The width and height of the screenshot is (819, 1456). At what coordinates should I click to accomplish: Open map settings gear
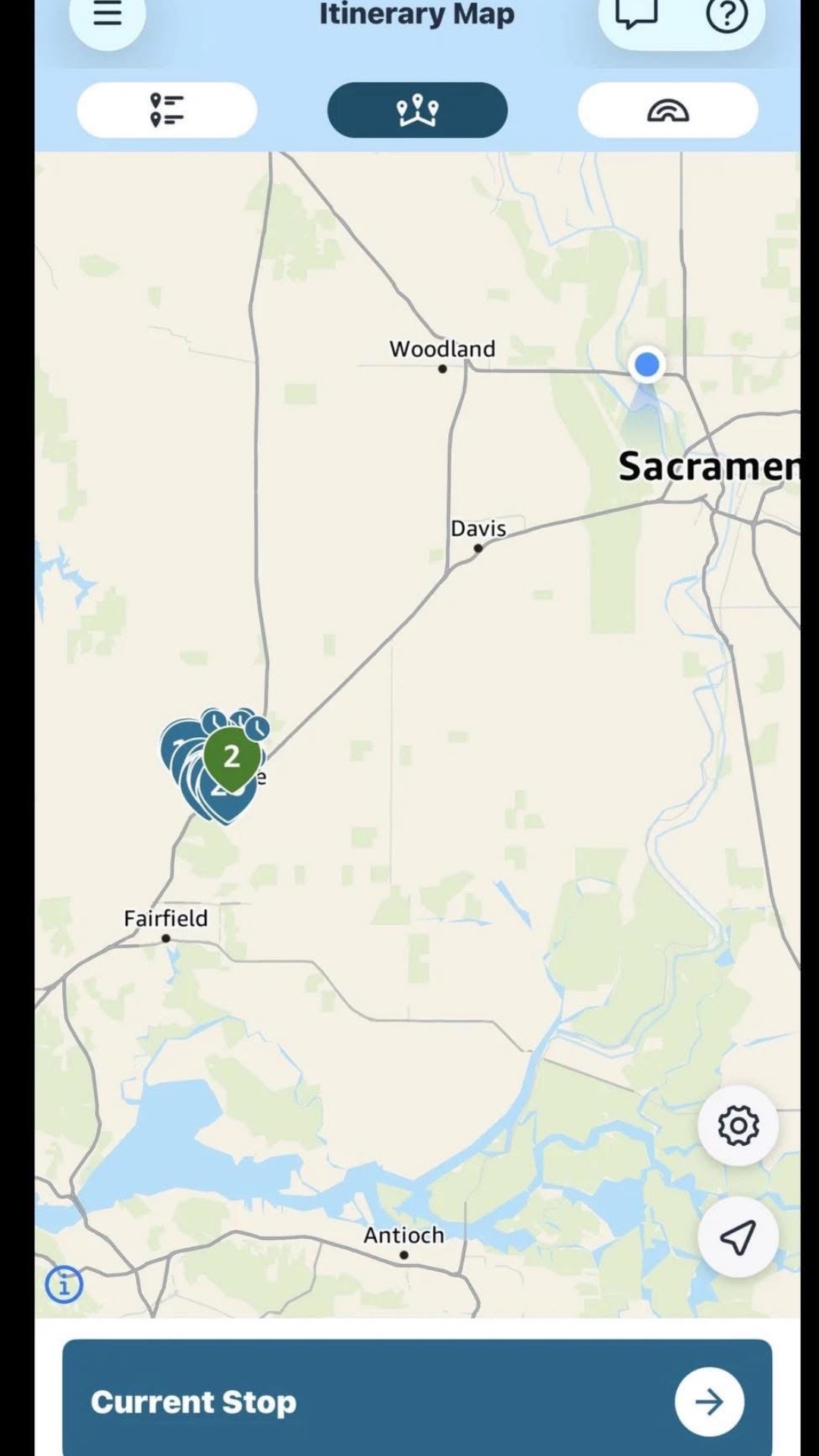pyautogui.click(x=738, y=1125)
